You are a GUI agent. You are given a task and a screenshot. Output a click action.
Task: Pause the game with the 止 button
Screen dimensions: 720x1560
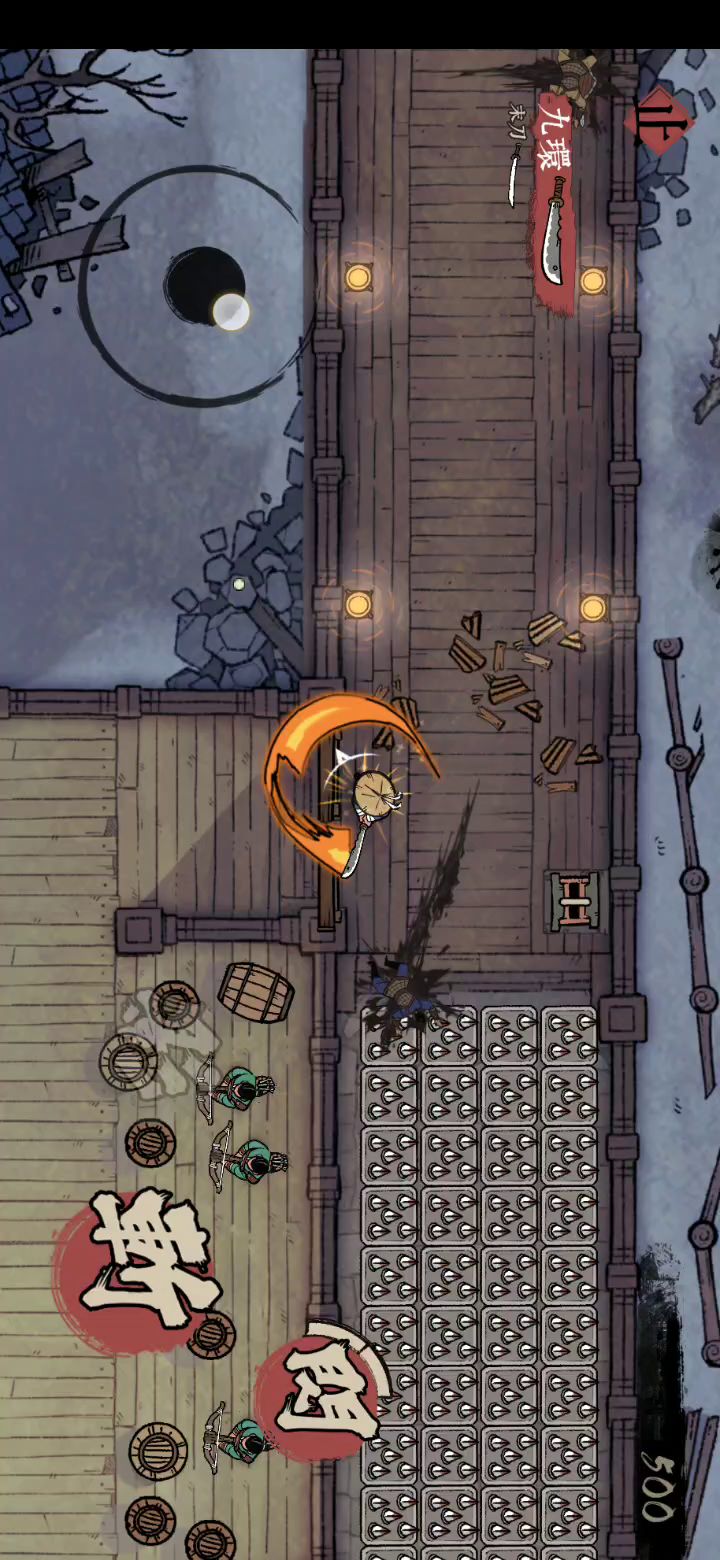click(x=661, y=122)
